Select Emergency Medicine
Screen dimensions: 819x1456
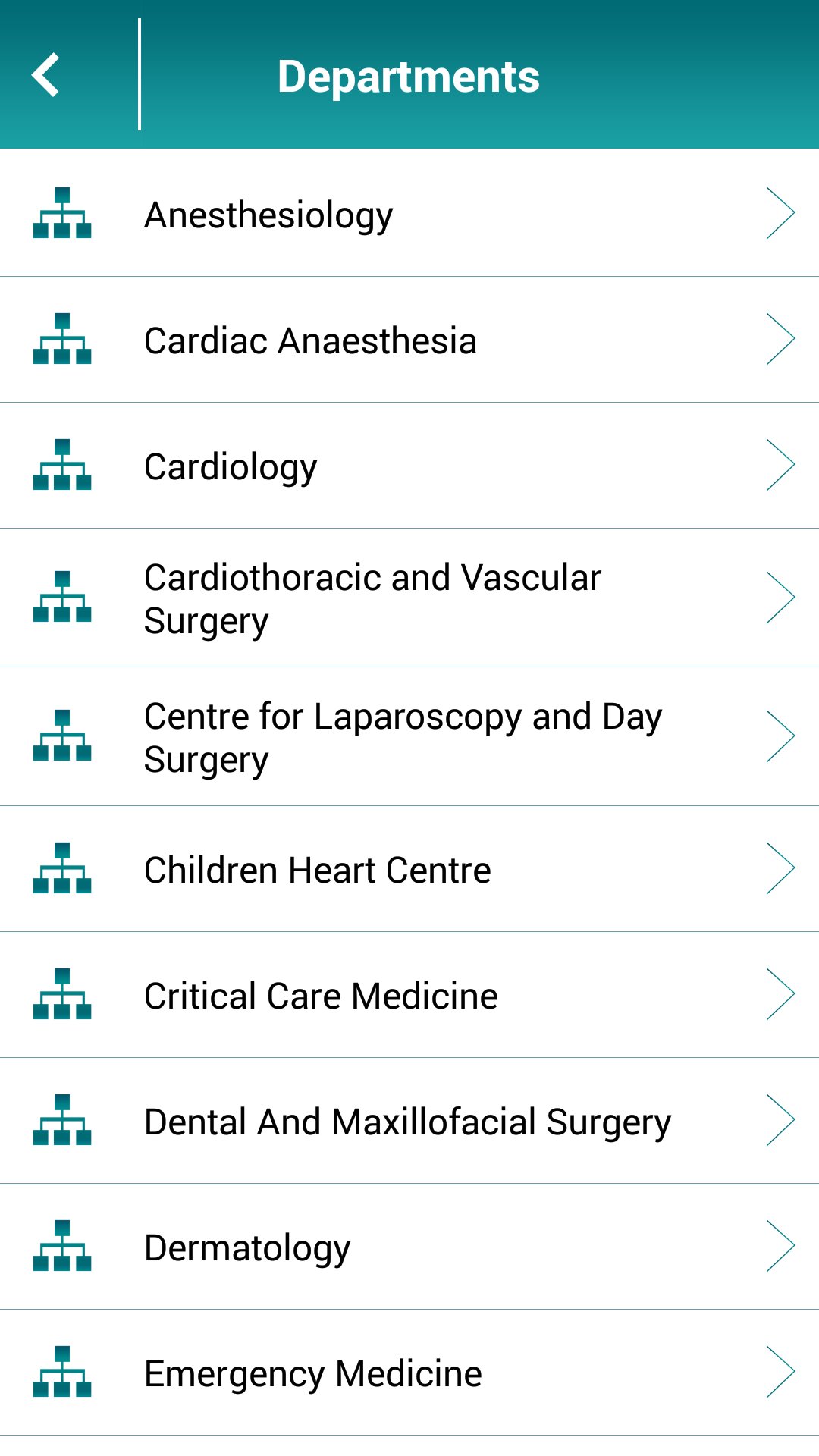coord(409,1373)
